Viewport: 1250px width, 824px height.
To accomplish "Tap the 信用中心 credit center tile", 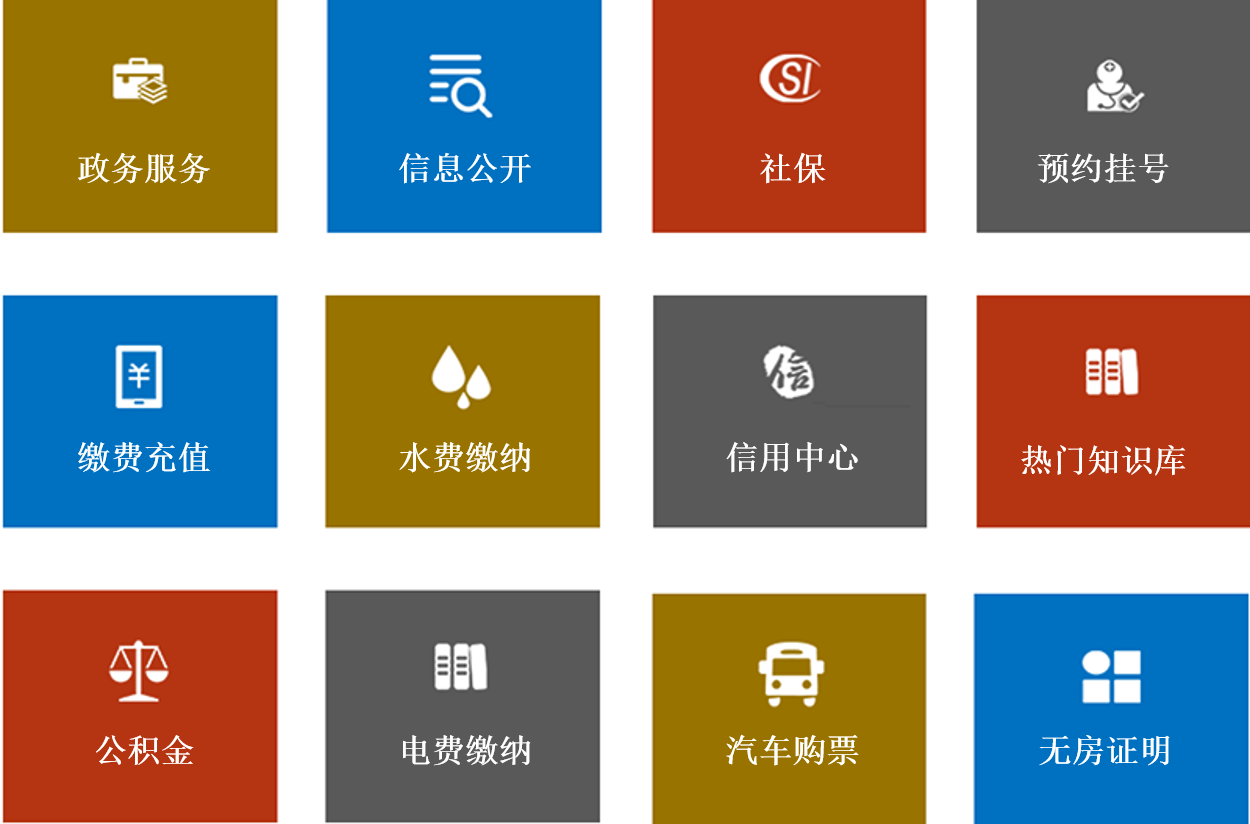I will 790,411.
